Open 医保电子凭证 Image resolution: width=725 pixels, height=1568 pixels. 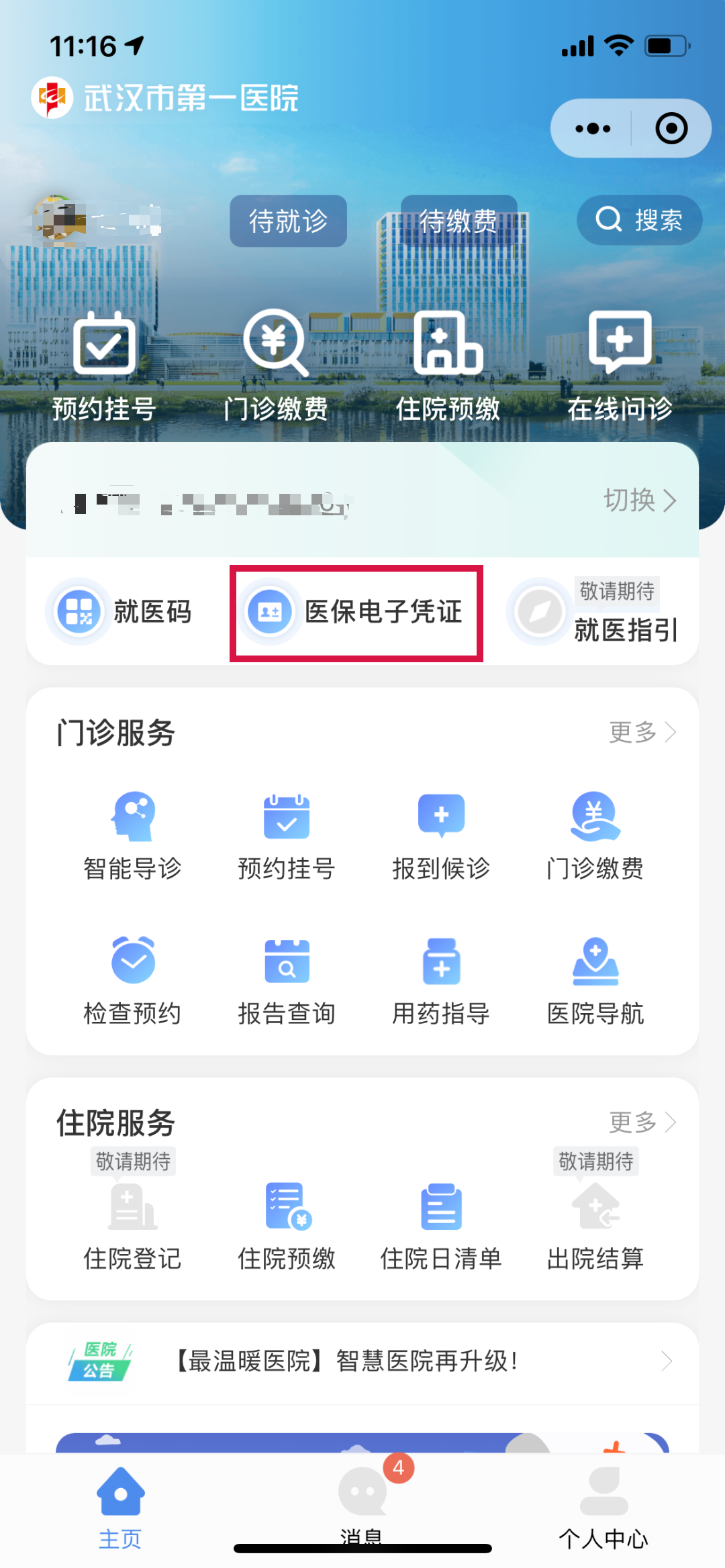356,612
